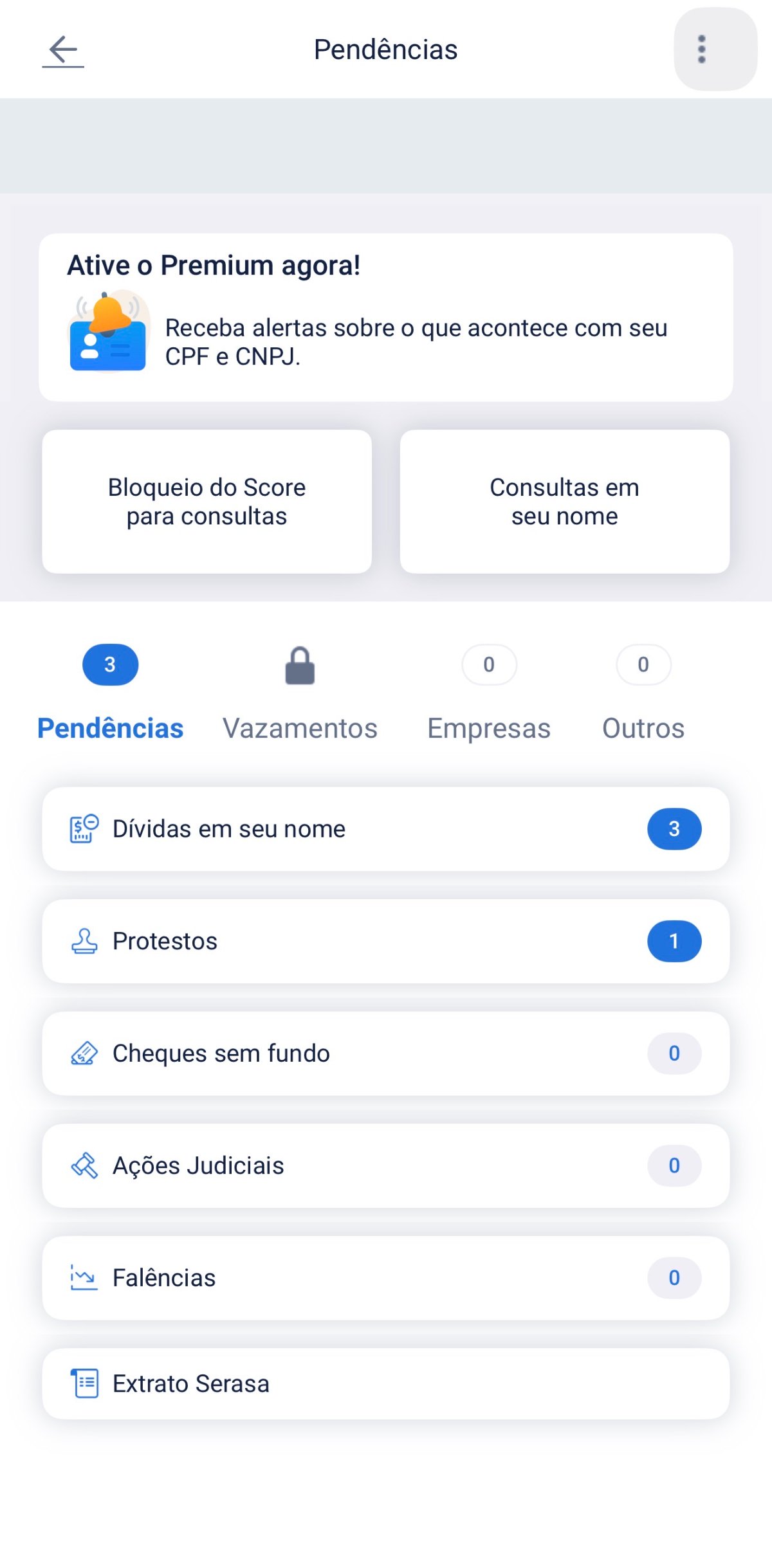Select the debts icon next to Dívidas em seu nome
Viewport: 772px width, 1568px height.
83,829
